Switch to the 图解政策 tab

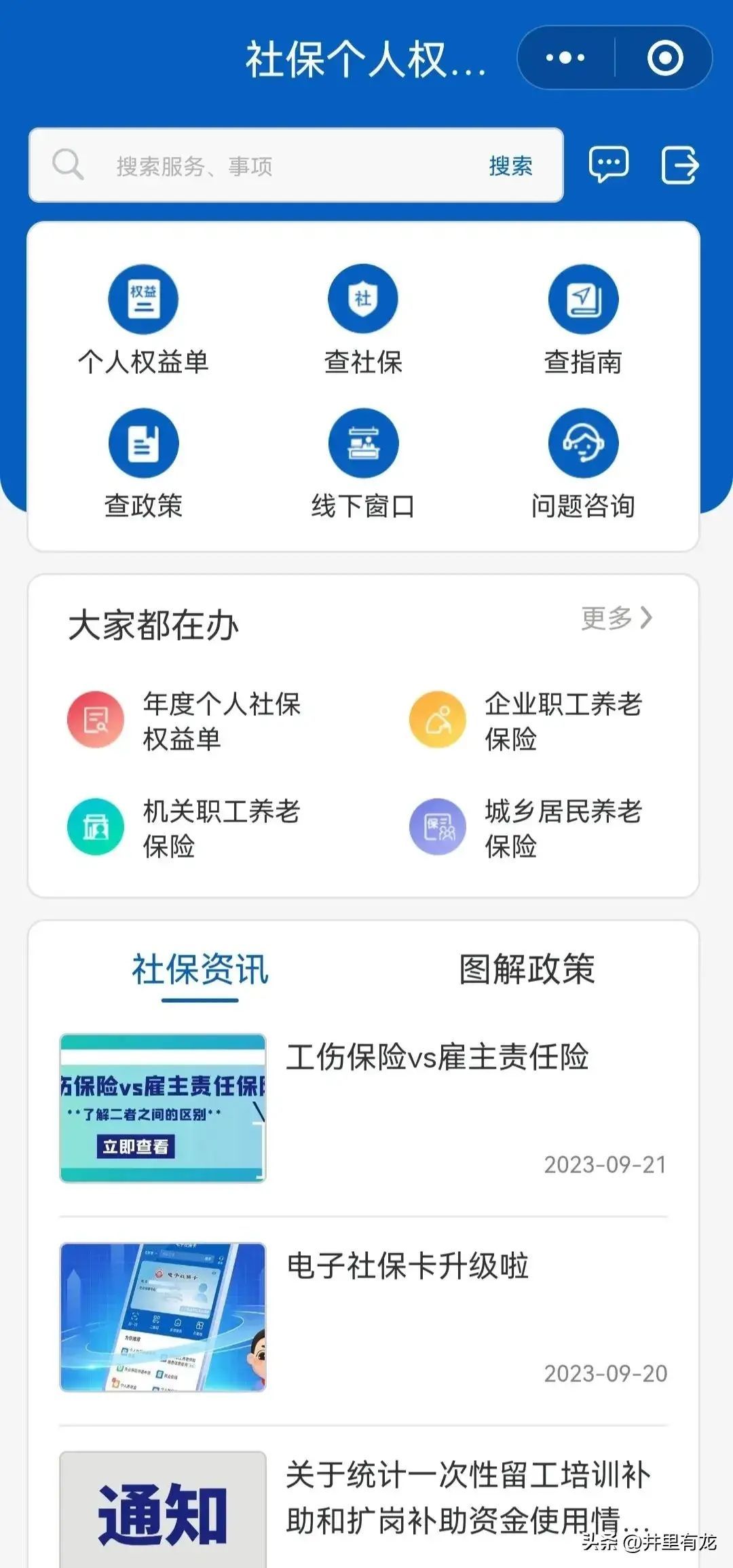(526, 972)
